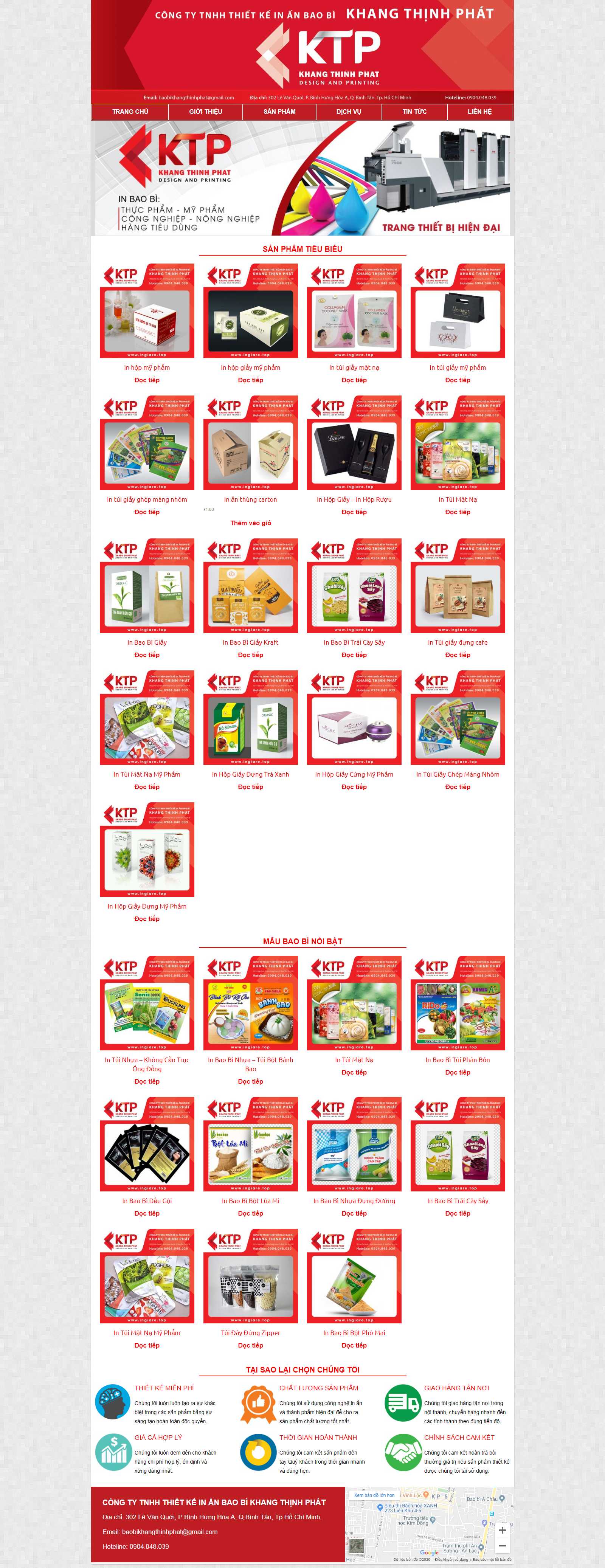Image resolution: width=605 pixels, height=1568 pixels.
Task: Click the clock icon for THỜI GIAN HOÀN THÀNH
Action: coord(259,1452)
